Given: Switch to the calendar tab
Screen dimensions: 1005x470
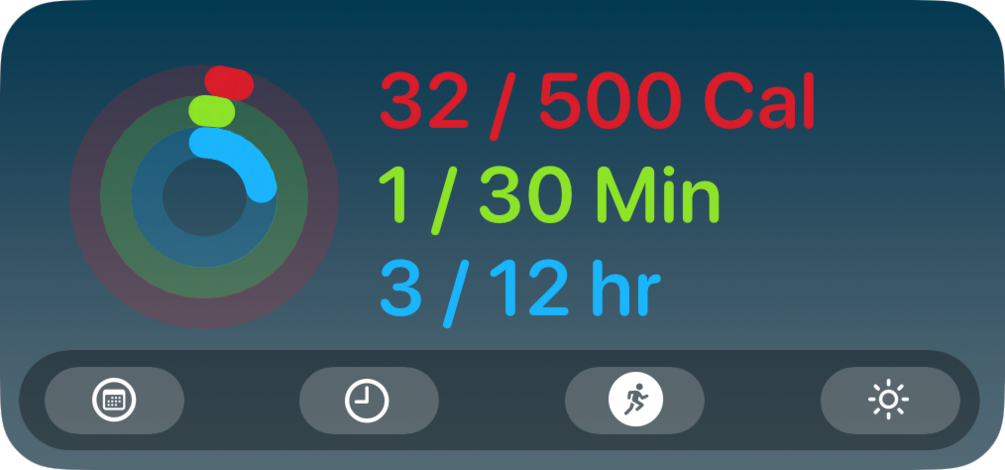Looking at the screenshot, I should 114,401.
